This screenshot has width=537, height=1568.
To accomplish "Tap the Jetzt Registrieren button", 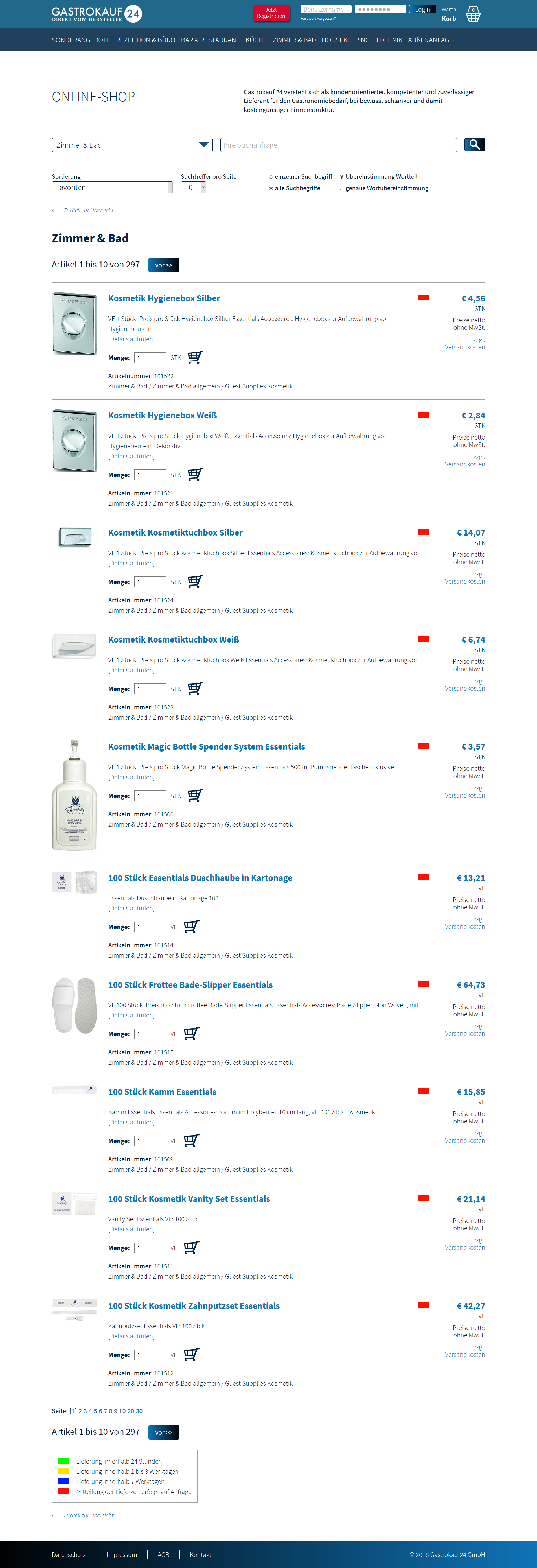I will (271, 13).
